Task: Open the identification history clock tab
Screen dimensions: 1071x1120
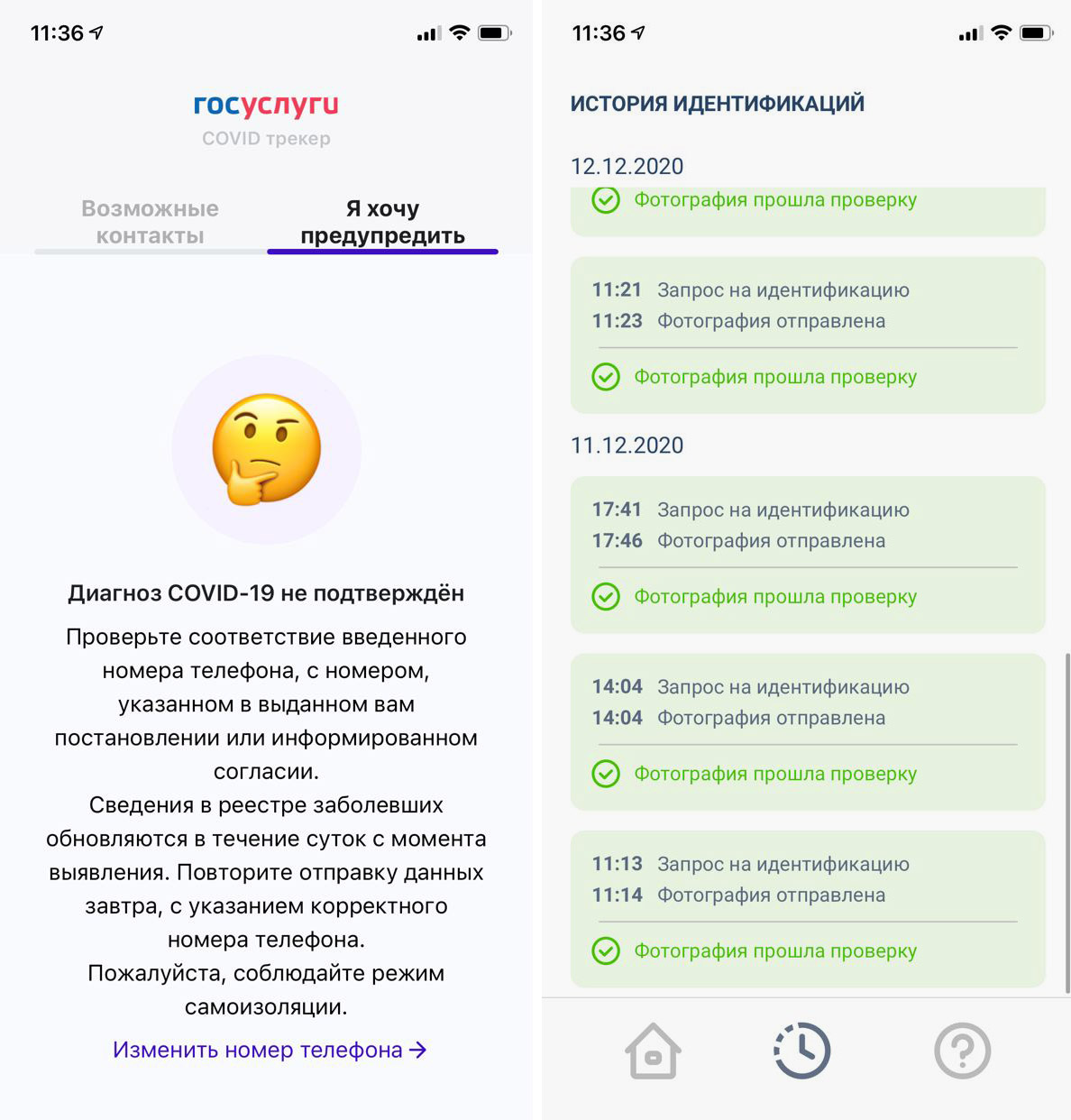Action: coord(801,1051)
